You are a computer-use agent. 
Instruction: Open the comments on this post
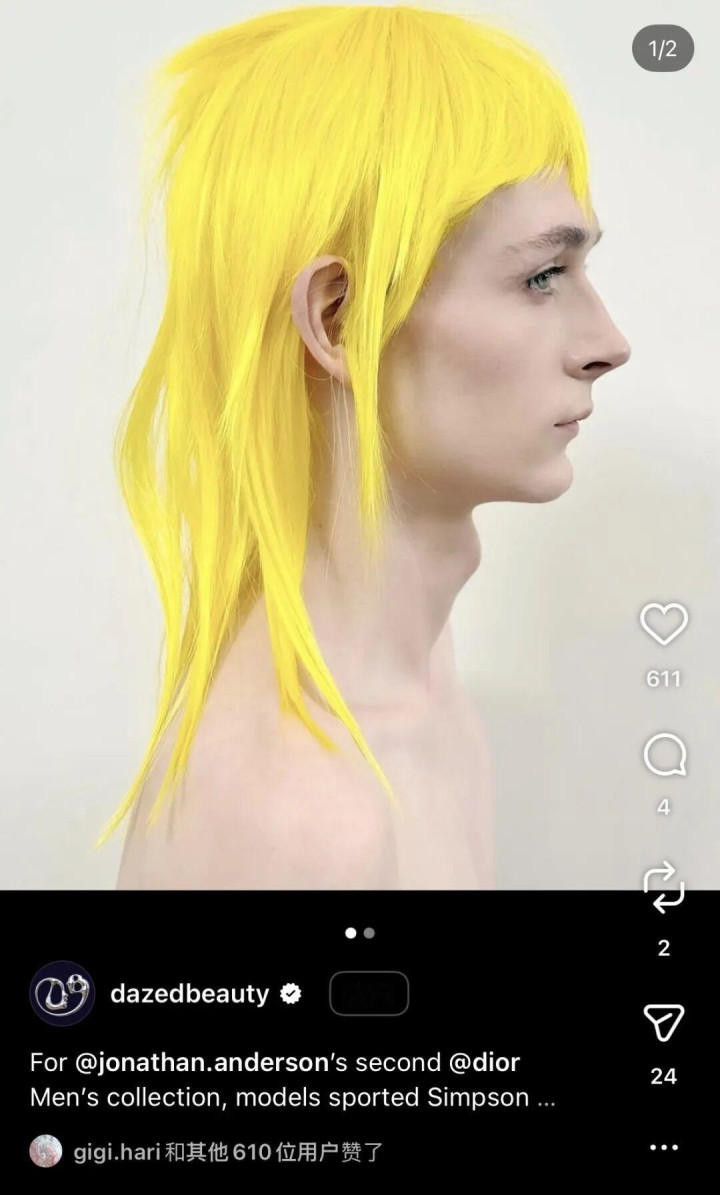(x=664, y=757)
